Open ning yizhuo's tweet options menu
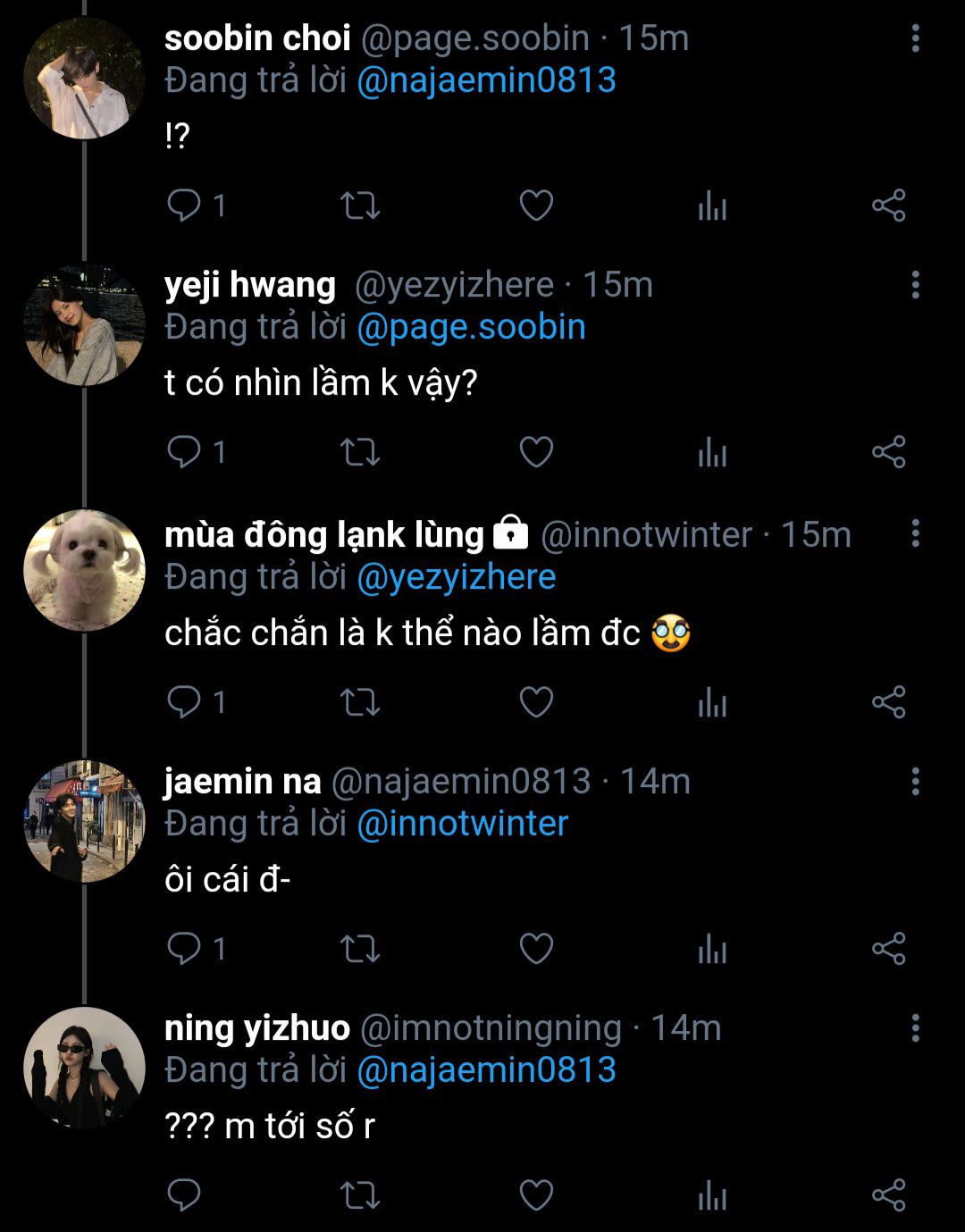The image size is (965, 1232). tap(915, 1028)
